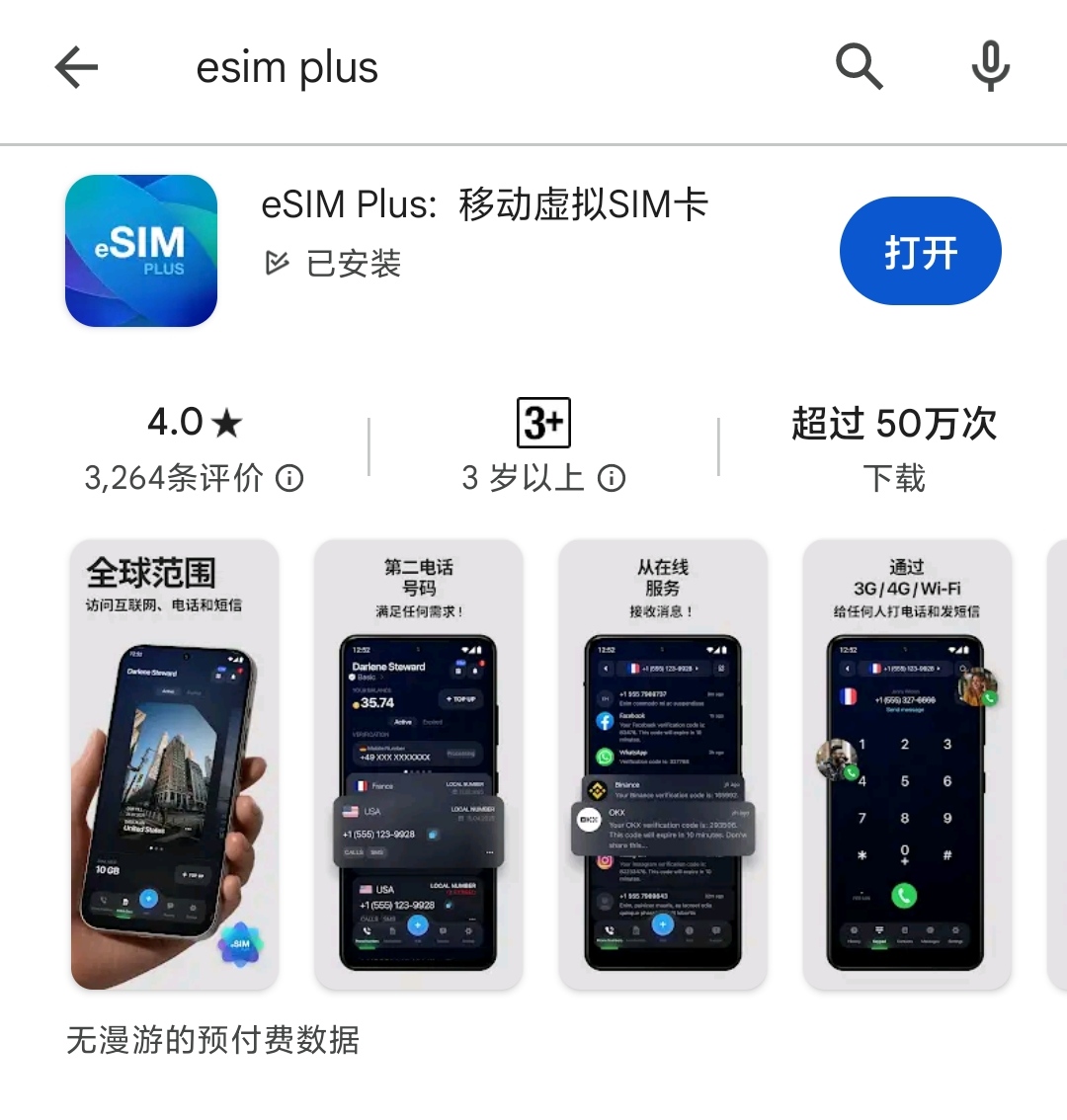Image resolution: width=1067 pixels, height=1120 pixels.
Task: Open the installed eSIM Plus app (打开)
Action: [x=920, y=252]
